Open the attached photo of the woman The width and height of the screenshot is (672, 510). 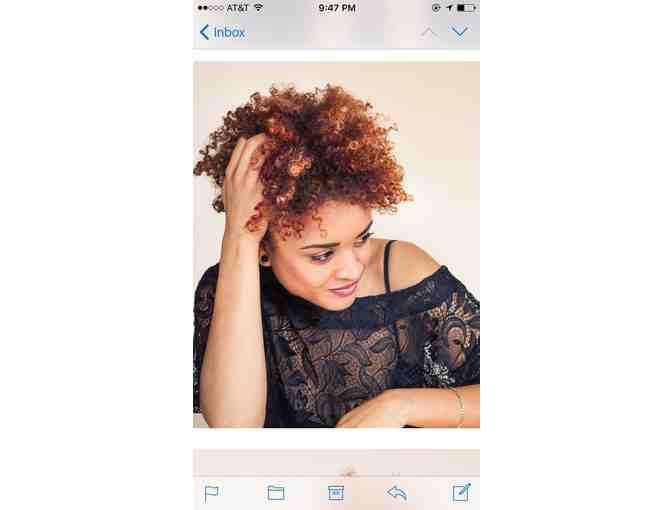pos(336,245)
